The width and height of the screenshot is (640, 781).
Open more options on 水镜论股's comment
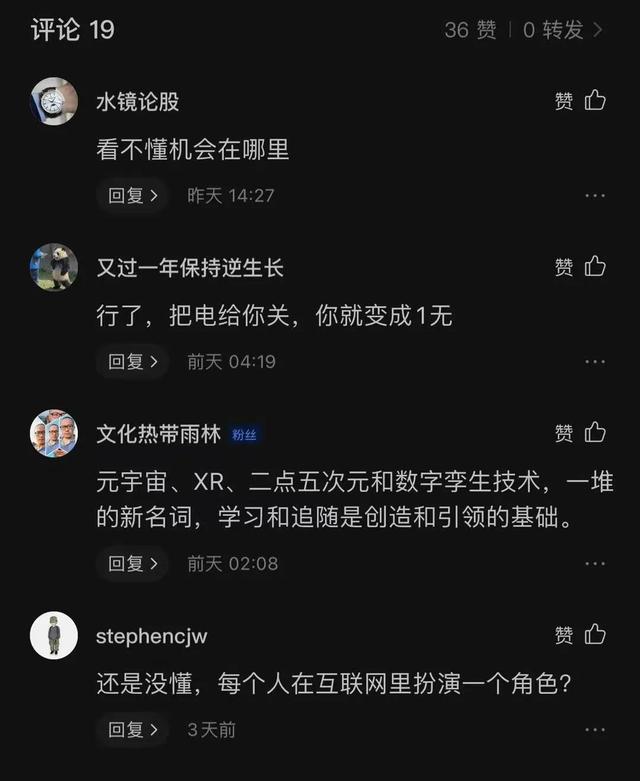point(595,196)
